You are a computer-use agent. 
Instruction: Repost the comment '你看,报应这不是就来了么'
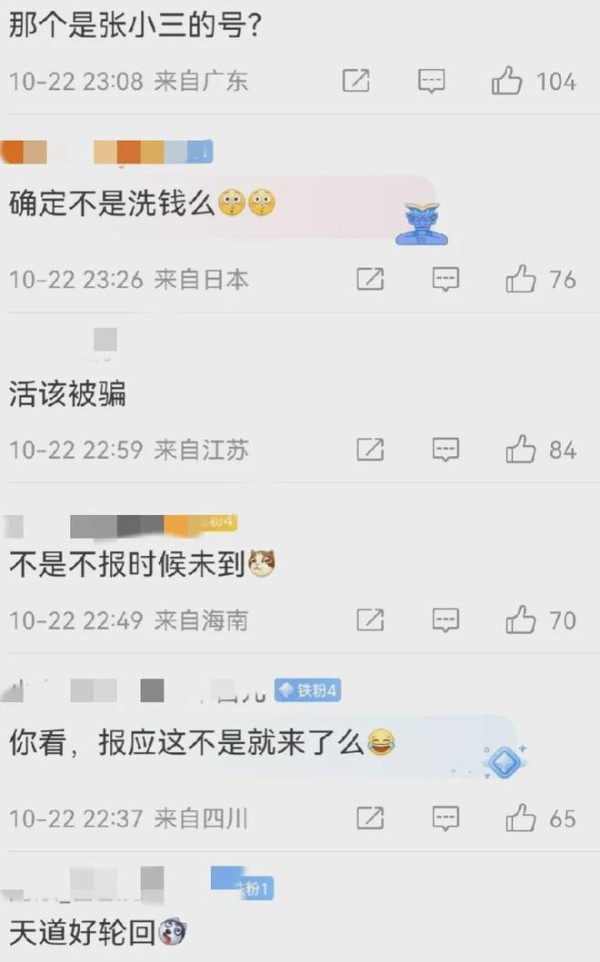click(x=370, y=819)
